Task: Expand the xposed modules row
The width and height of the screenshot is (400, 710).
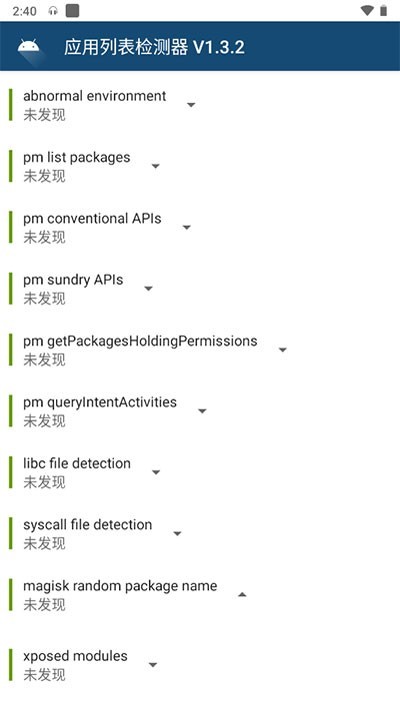Action: (153, 665)
